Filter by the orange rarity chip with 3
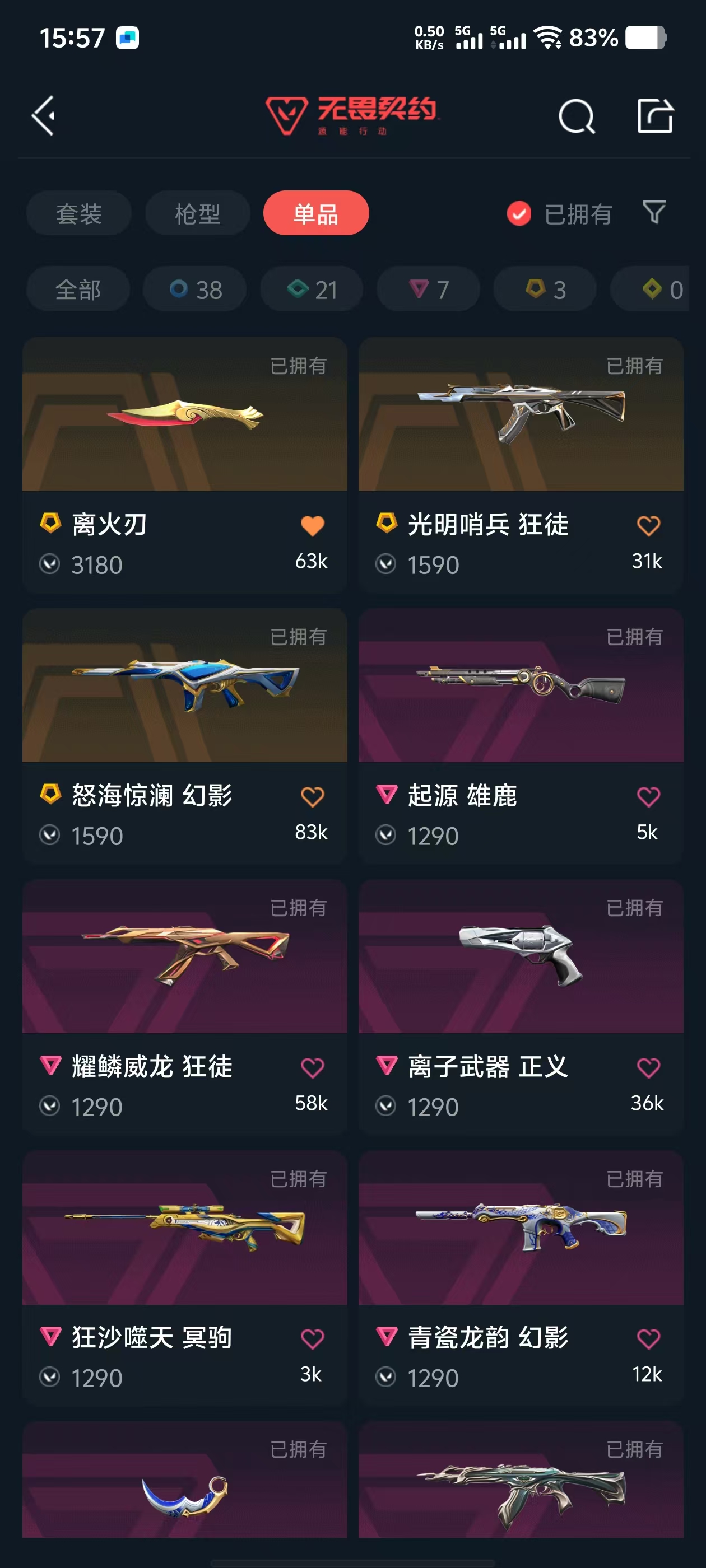The height and width of the screenshot is (1568, 706). coord(545,290)
